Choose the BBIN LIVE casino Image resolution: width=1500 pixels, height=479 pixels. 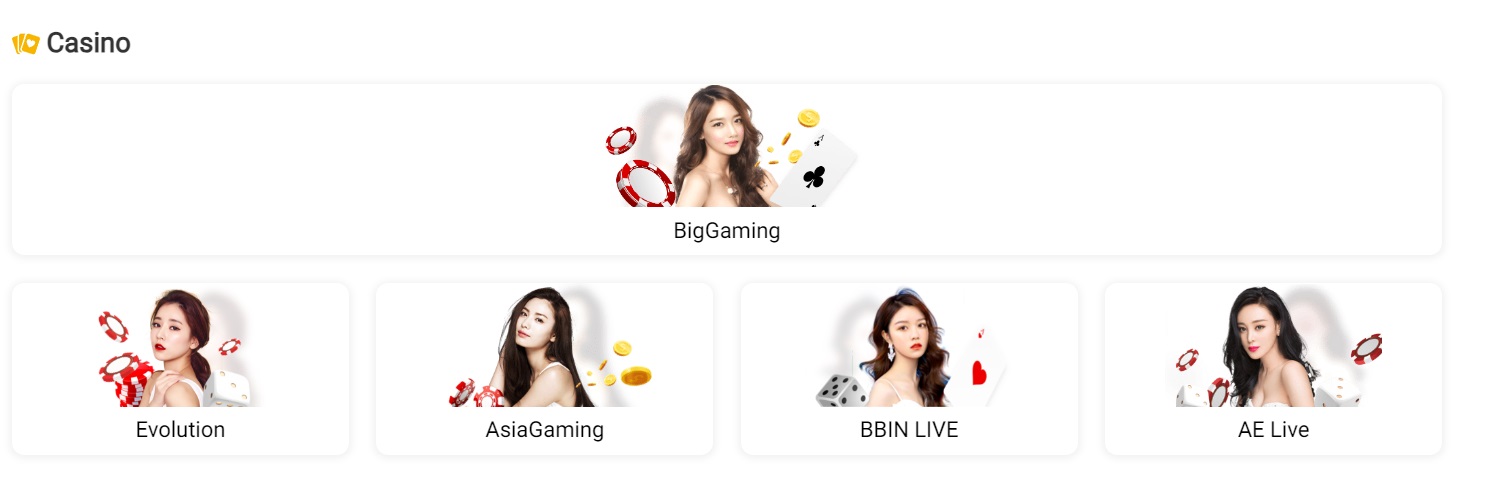909,369
